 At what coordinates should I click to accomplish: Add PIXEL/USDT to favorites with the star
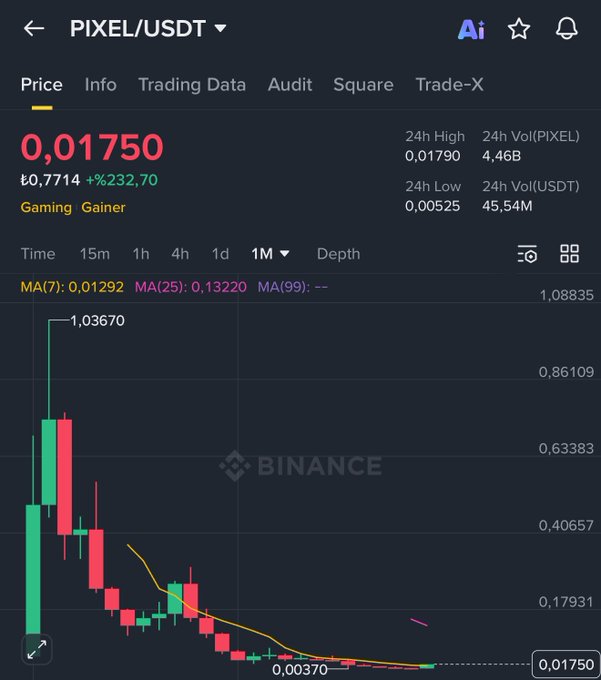pyautogui.click(x=519, y=29)
